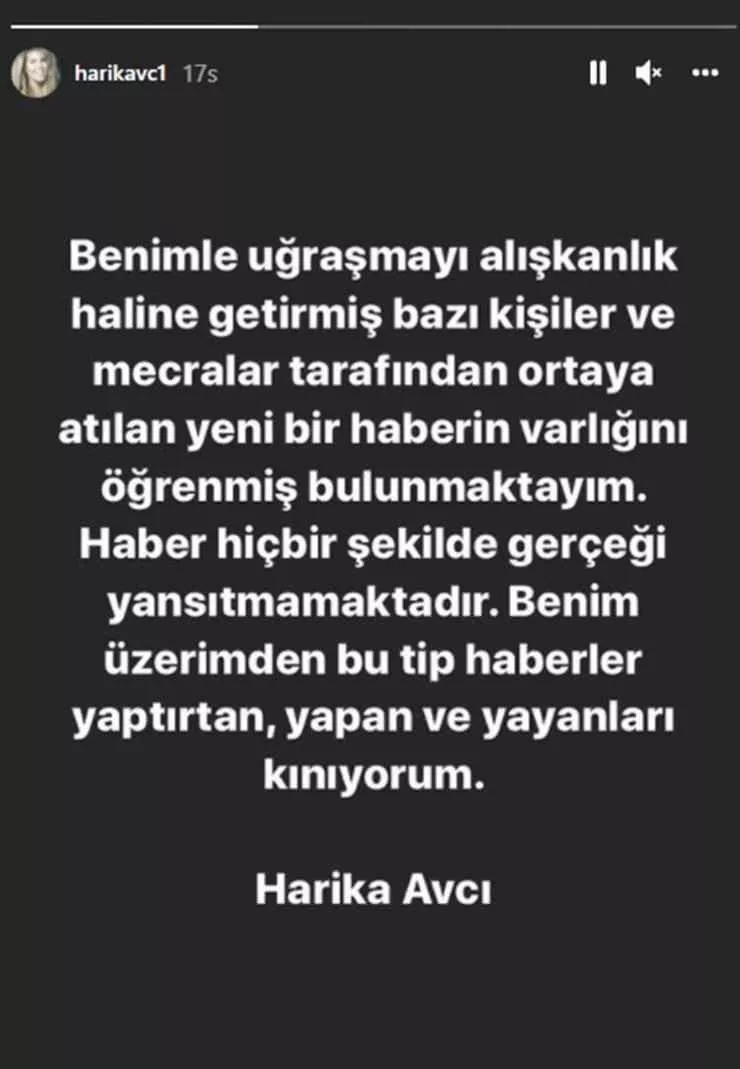The image size is (740, 1069).
Task: Open the harikavc1 username link
Action: [x=120, y=74]
